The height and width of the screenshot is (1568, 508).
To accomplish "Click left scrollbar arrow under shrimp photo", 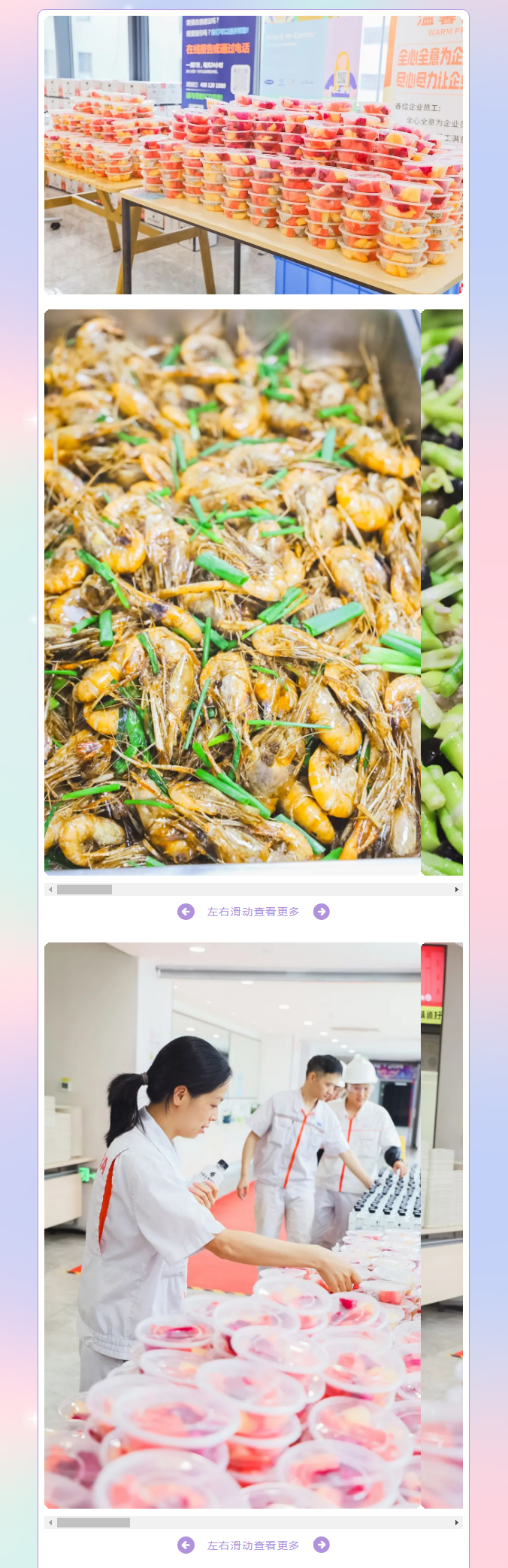I will coord(50,889).
